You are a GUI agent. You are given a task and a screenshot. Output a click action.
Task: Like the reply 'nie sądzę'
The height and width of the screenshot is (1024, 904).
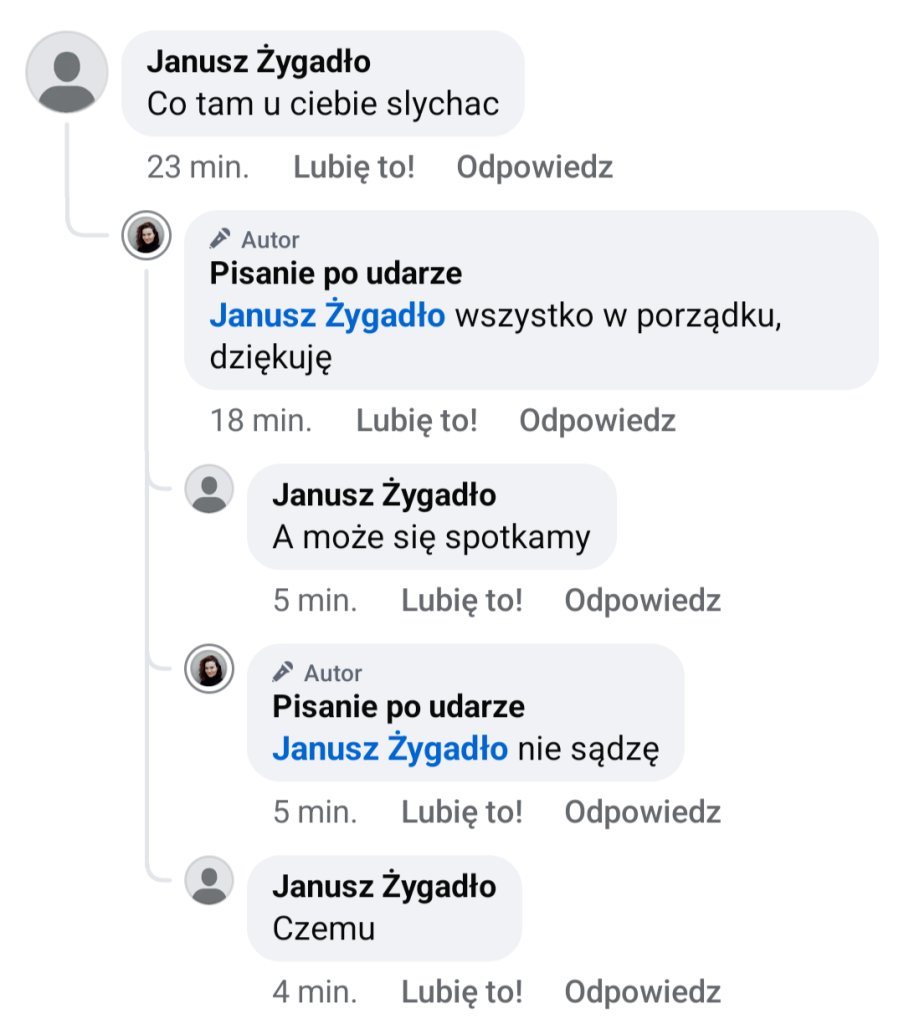(x=461, y=812)
